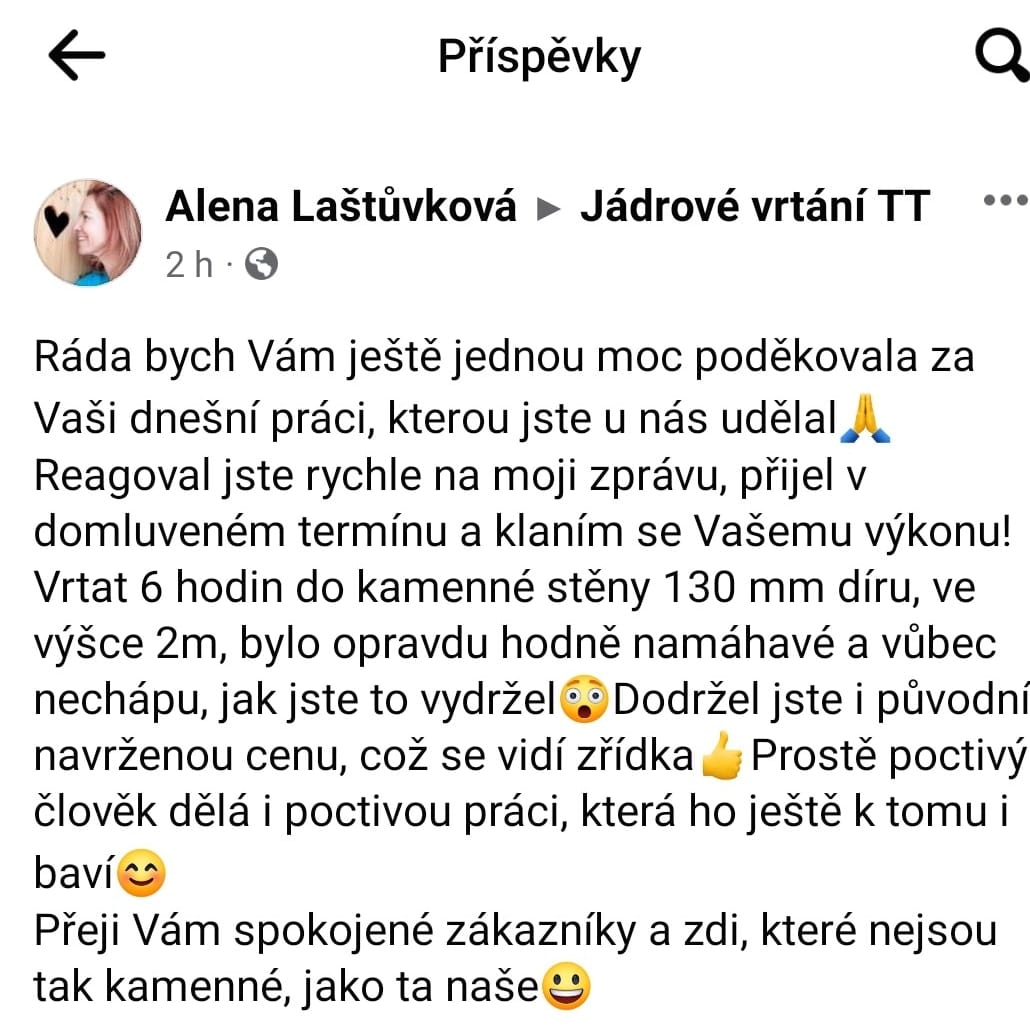Open the Jádrové vrtání TT page
This screenshot has height=1030, width=1030.
tap(755, 207)
